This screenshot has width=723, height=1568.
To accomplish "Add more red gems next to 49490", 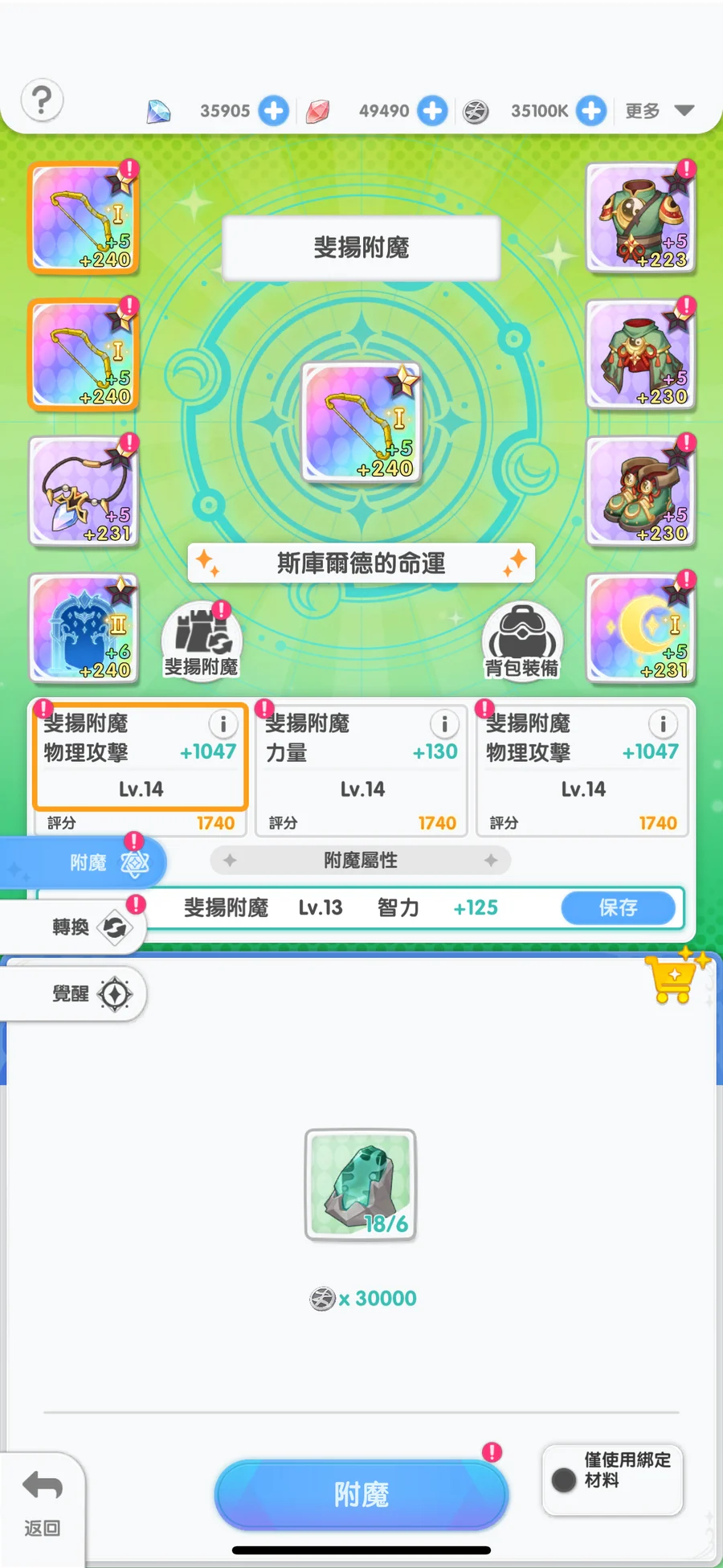I will 432,111.
